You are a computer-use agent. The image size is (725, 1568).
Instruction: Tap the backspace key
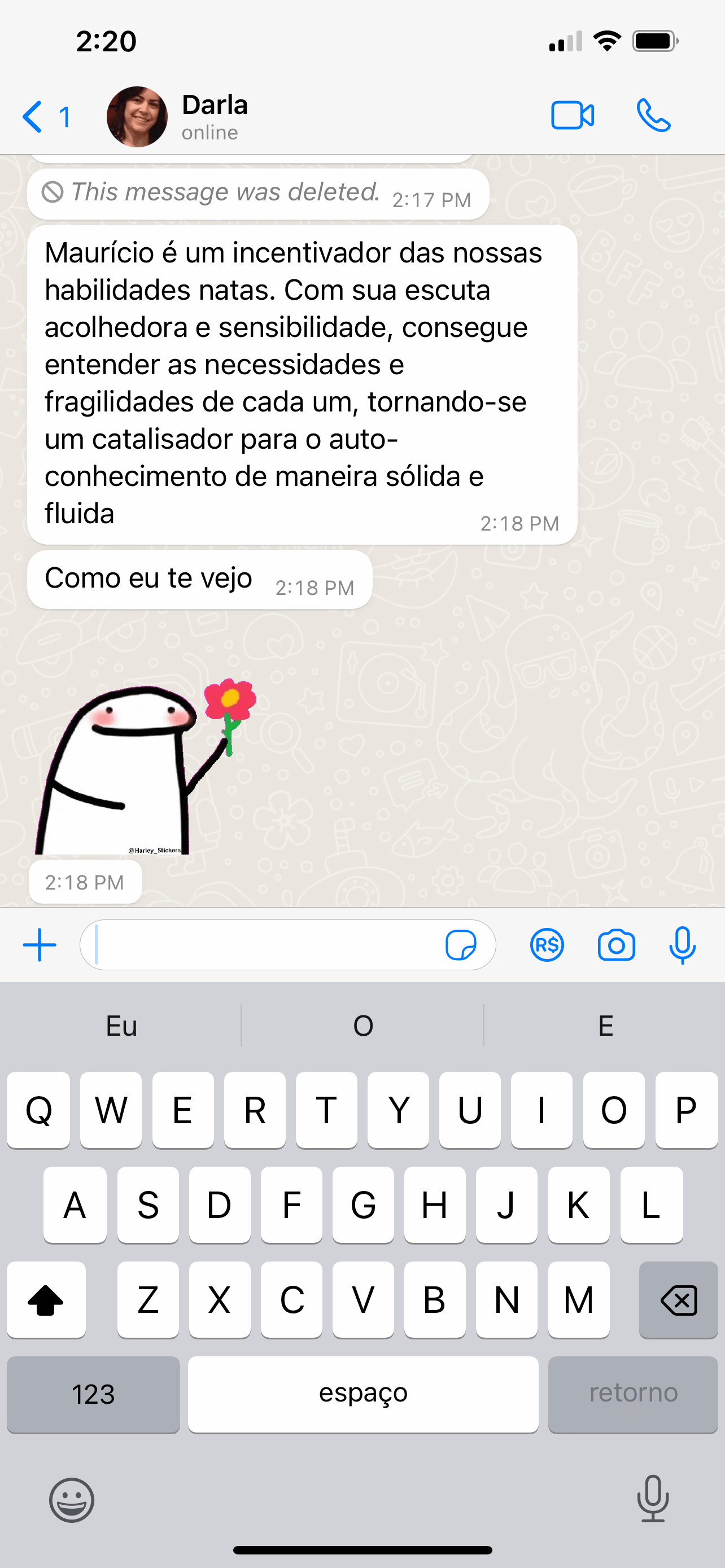(678, 1300)
